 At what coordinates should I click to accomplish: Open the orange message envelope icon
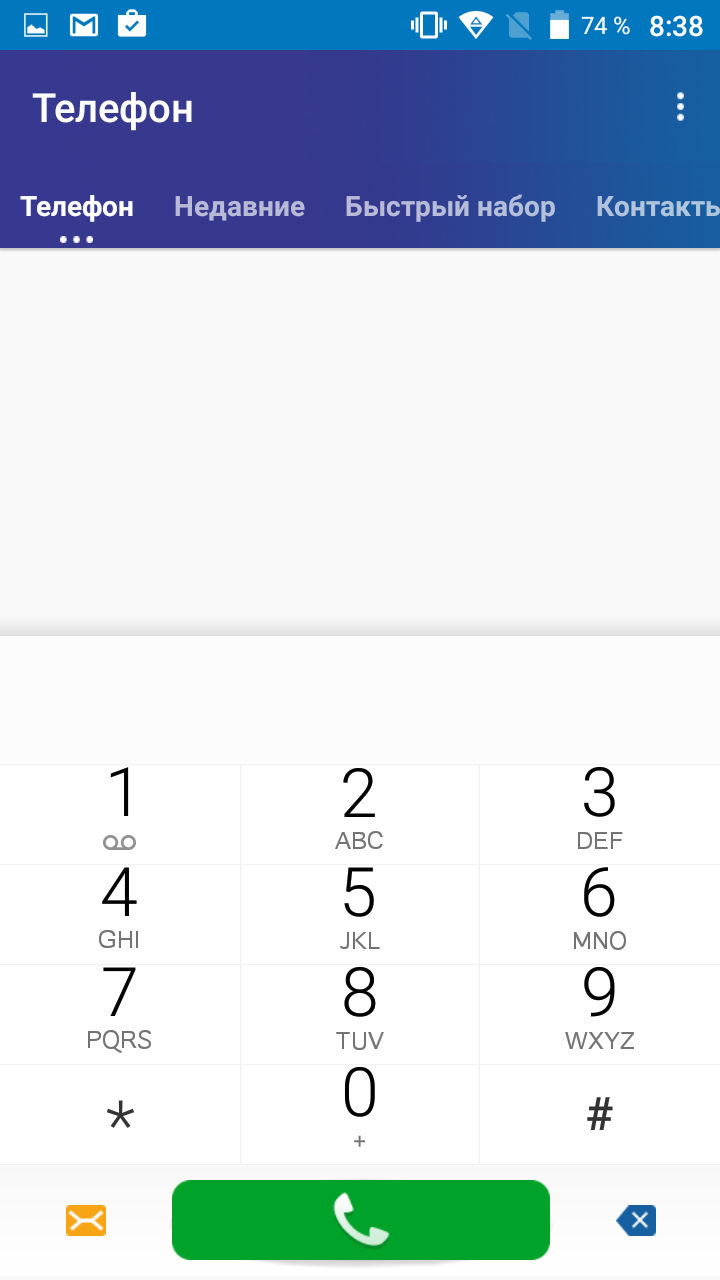click(86, 1221)
